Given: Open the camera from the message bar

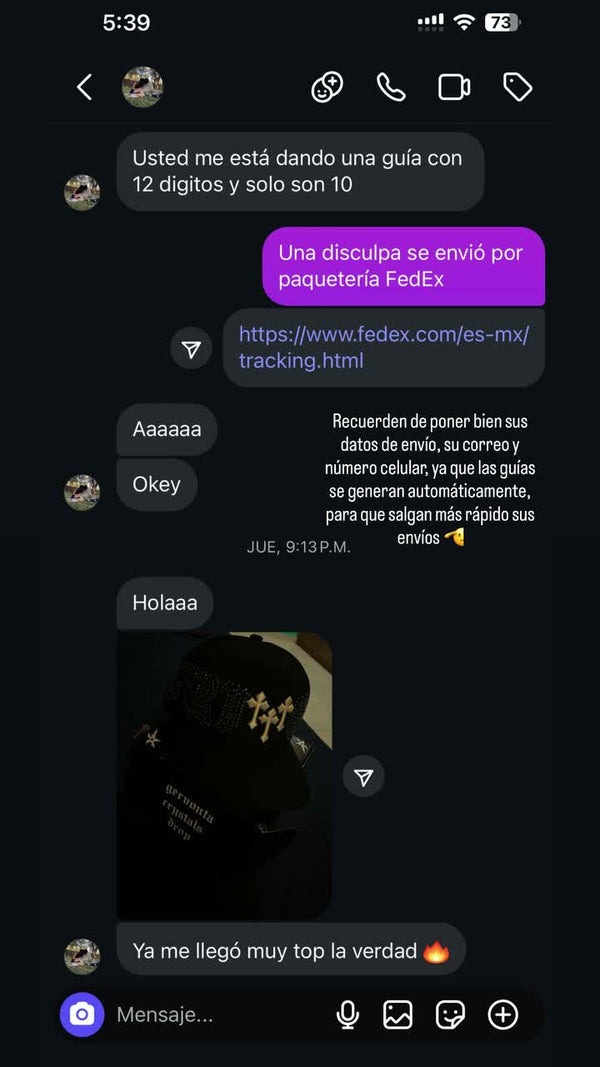Looking at the screenshot, I should [x=82, y=1015].
